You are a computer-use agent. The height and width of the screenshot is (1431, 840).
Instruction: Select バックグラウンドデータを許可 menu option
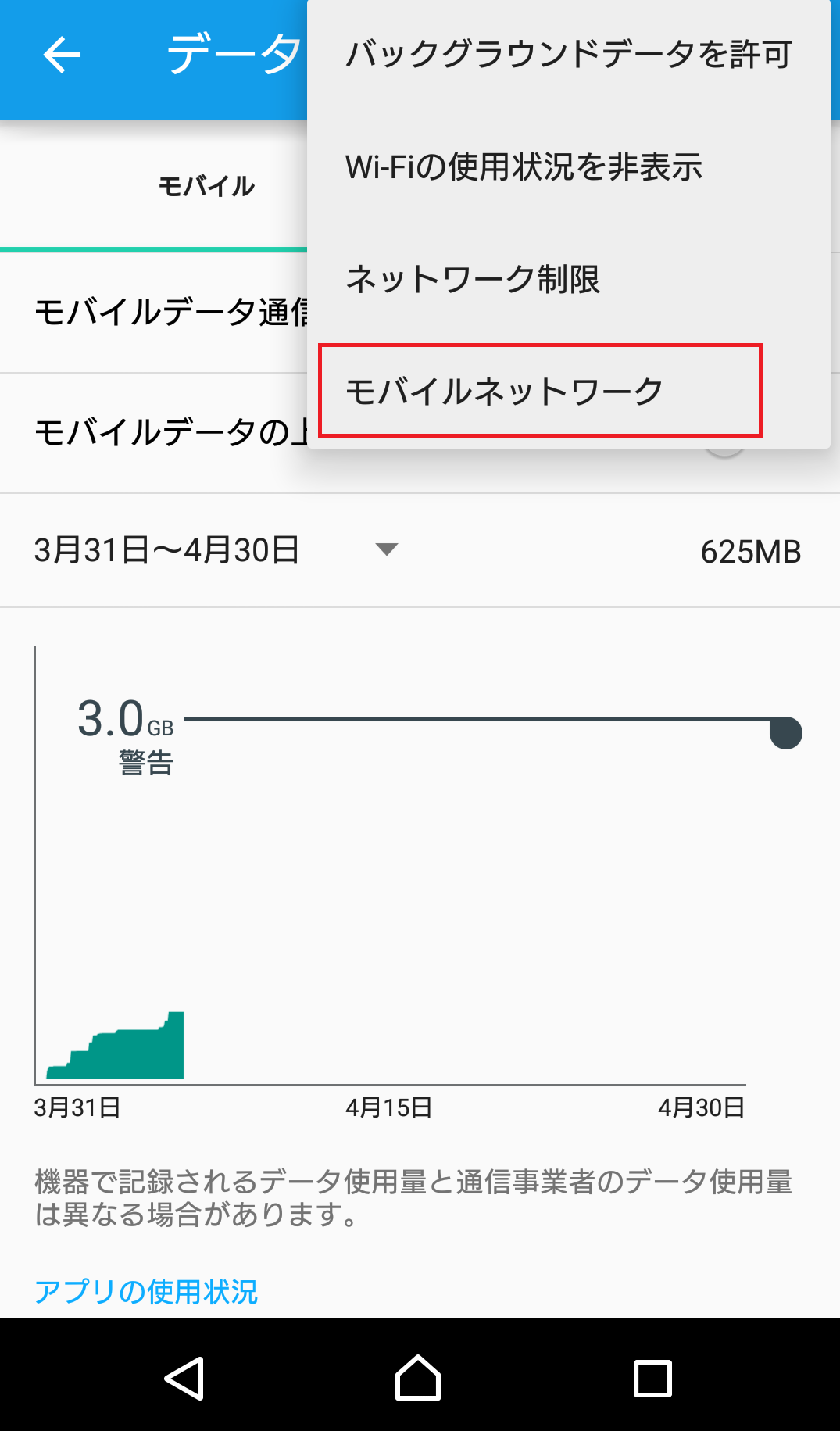point(568,55)
